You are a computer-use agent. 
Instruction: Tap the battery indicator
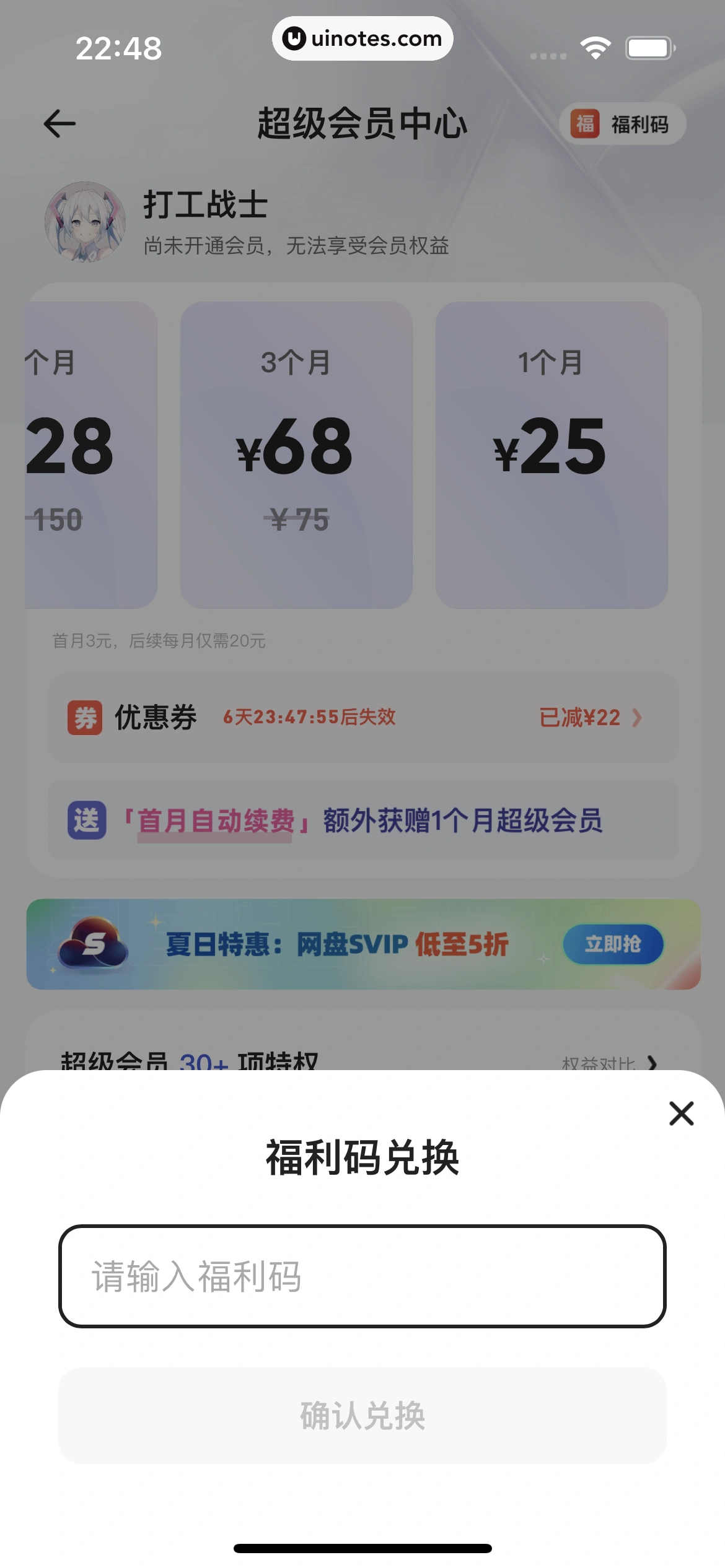(649, 46)
